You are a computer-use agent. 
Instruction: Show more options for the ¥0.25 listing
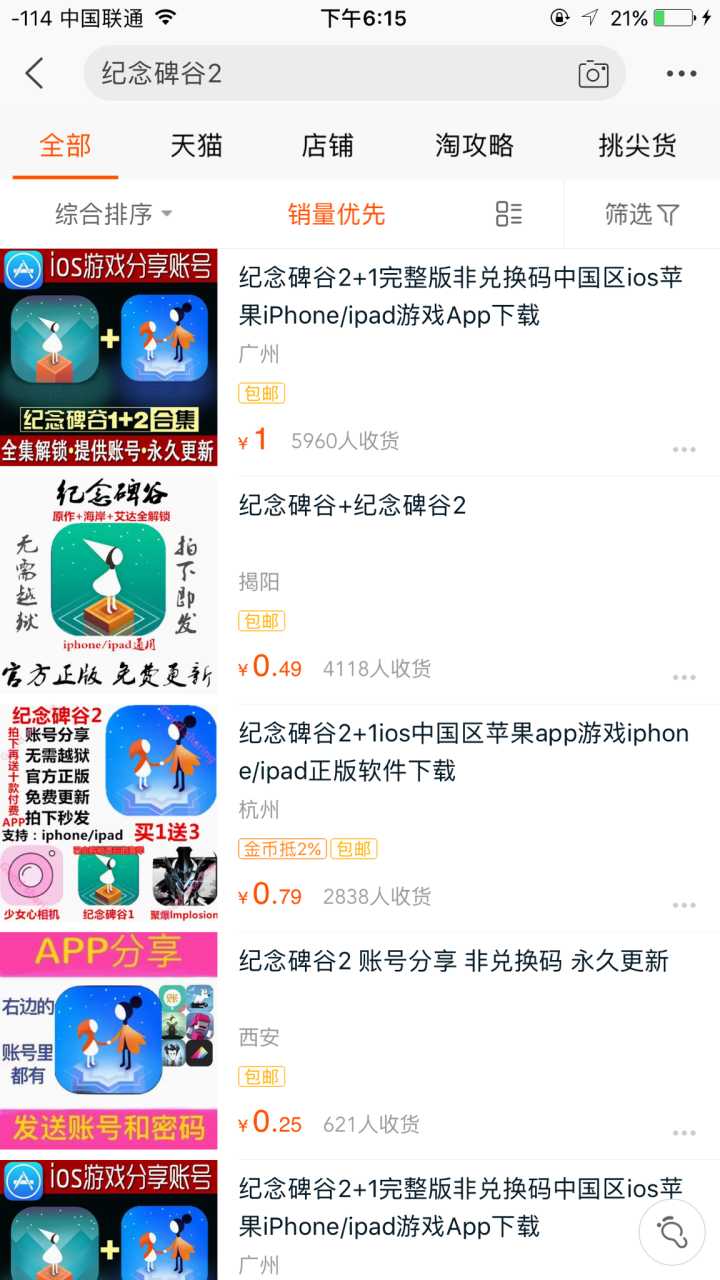684,1133
